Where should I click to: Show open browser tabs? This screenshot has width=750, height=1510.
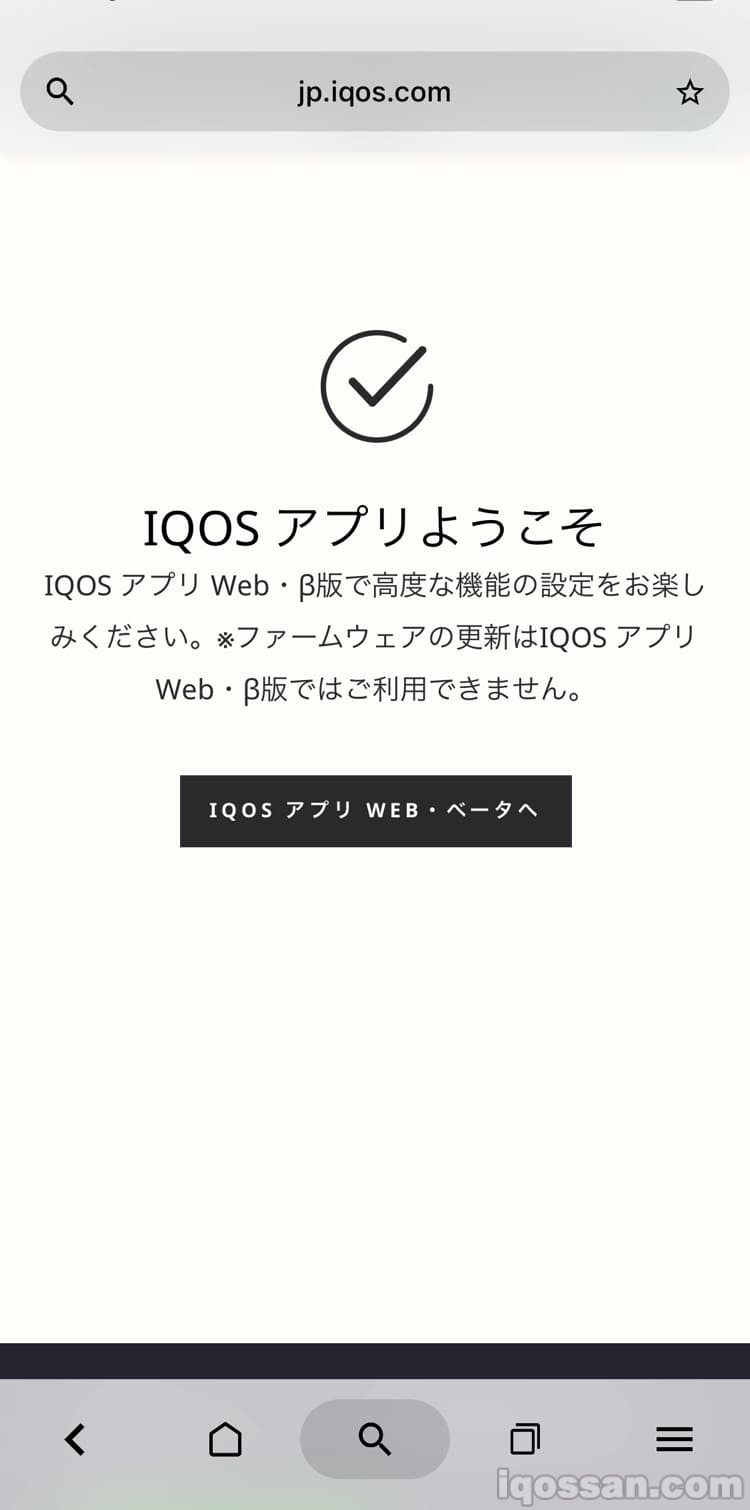coord(525,1440)
